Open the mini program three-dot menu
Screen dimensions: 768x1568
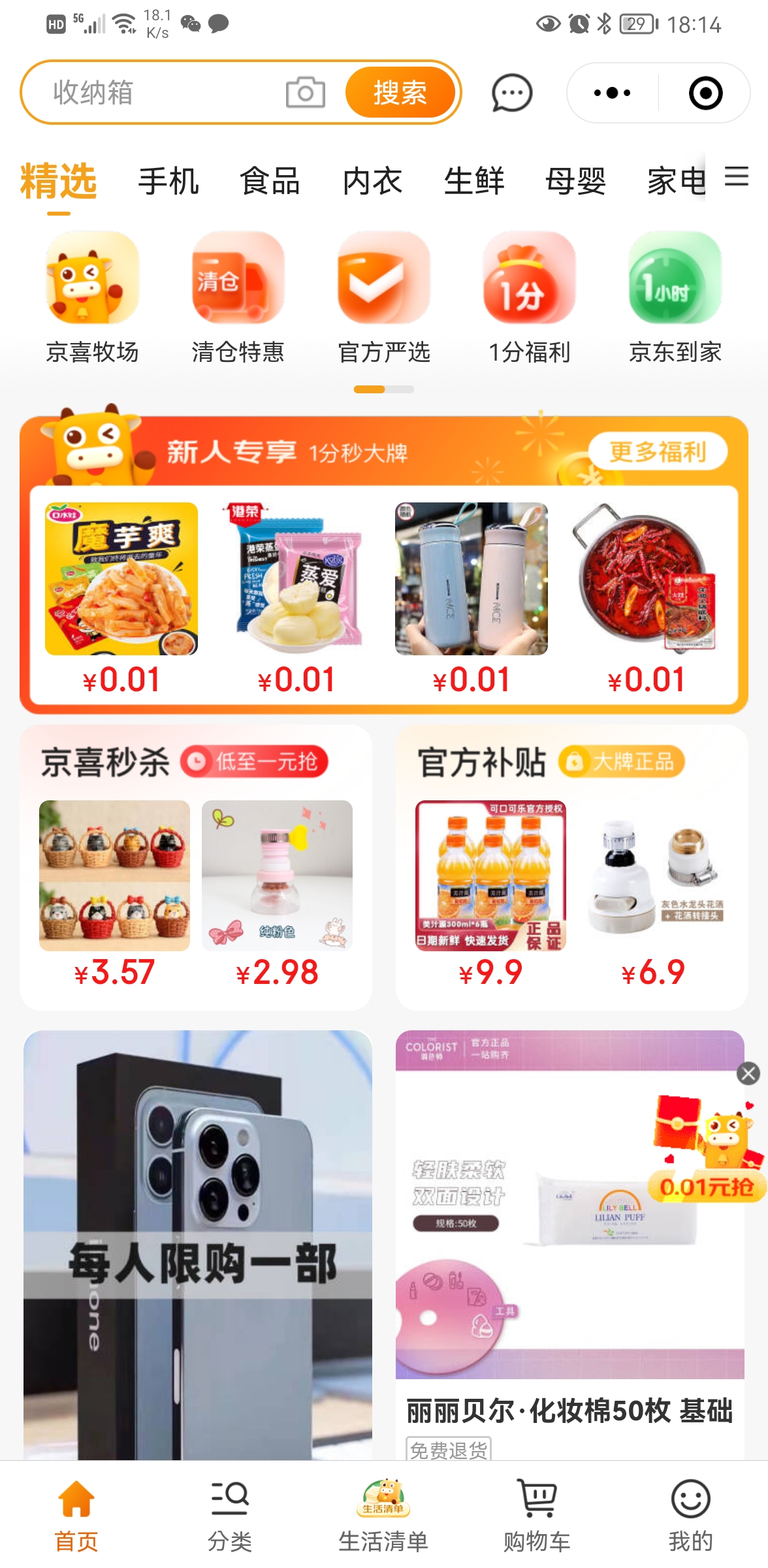(612, 93)
